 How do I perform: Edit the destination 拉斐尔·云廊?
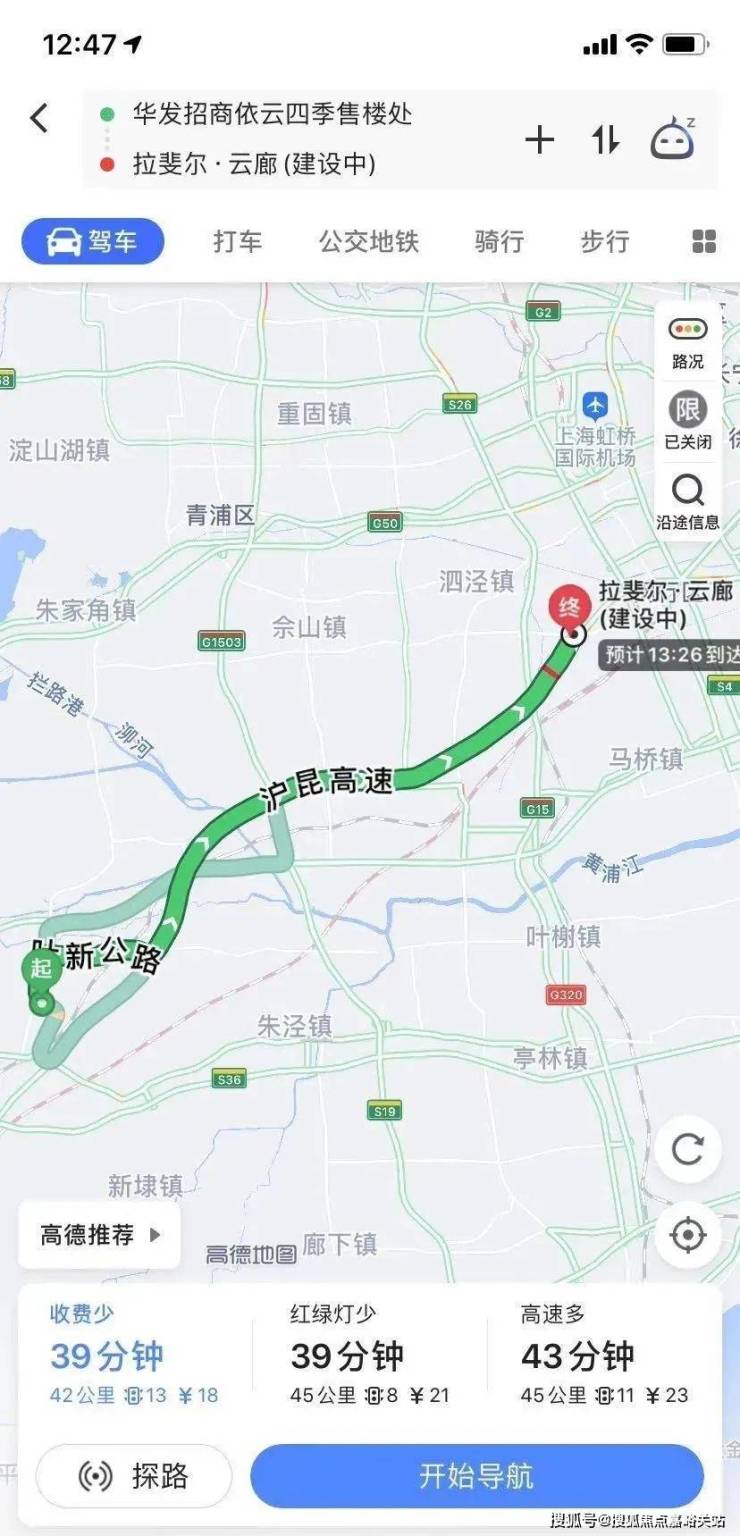pos(254,164)
